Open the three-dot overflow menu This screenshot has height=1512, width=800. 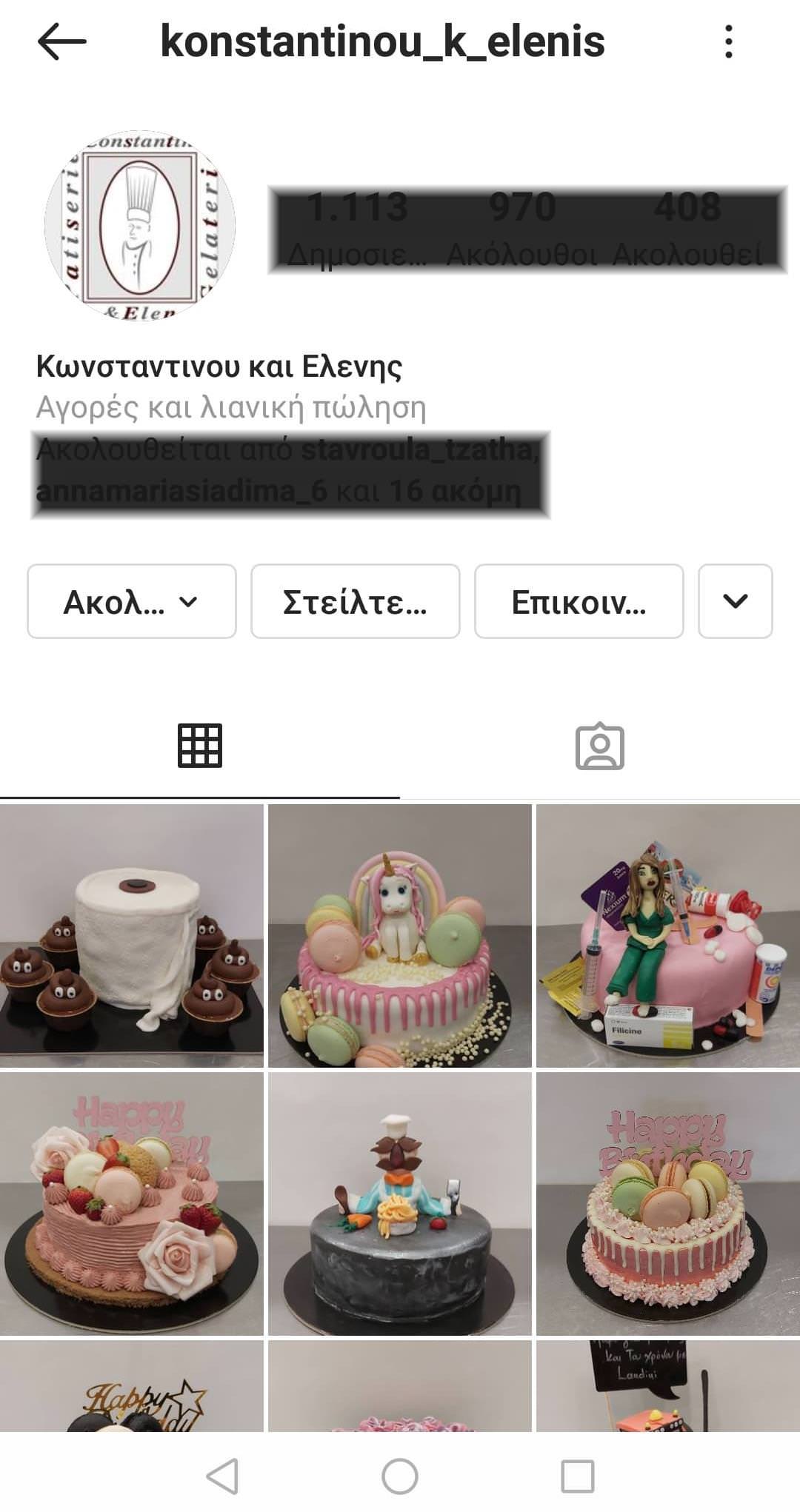(x=729, y=41)
